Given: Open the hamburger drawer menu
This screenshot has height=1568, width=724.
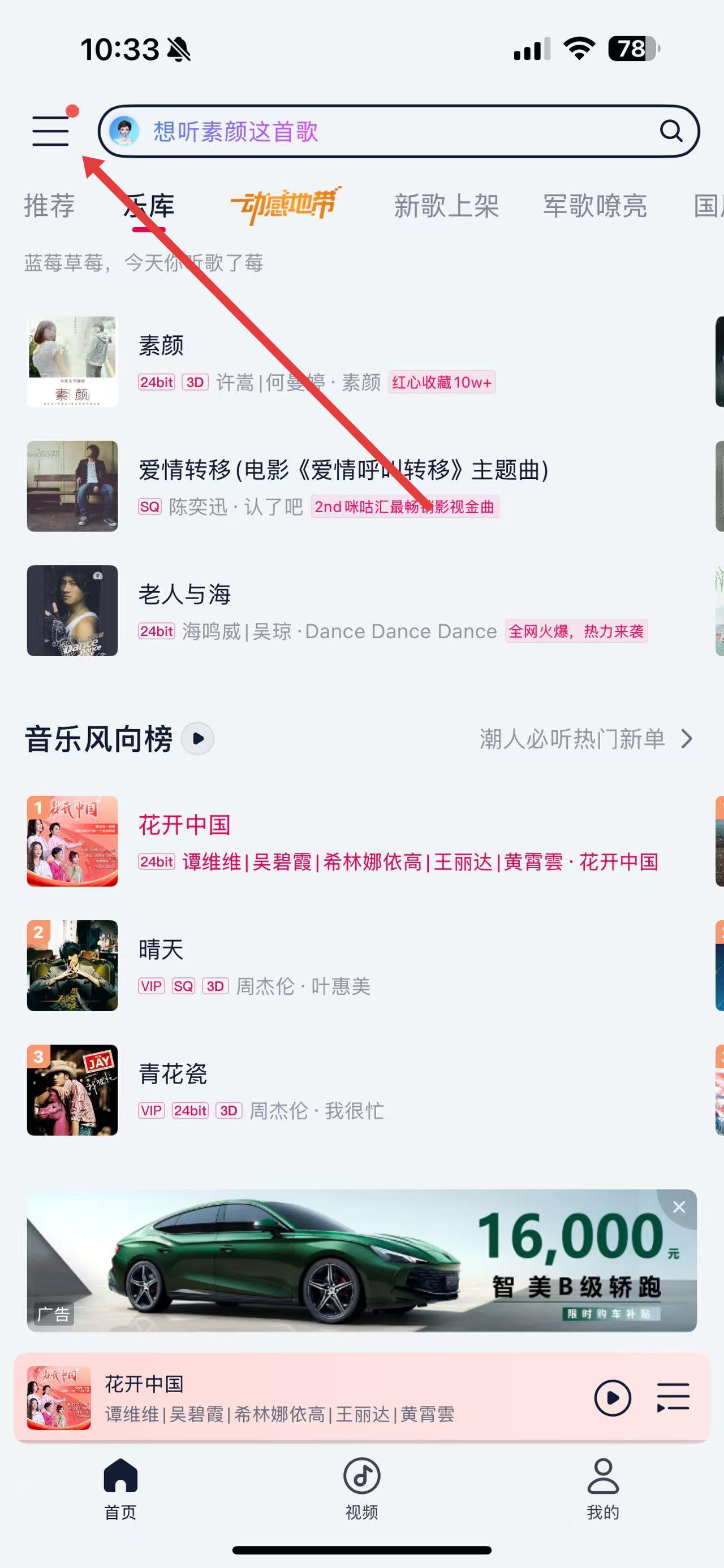Looking at the screenshot, I should point(51,131).
